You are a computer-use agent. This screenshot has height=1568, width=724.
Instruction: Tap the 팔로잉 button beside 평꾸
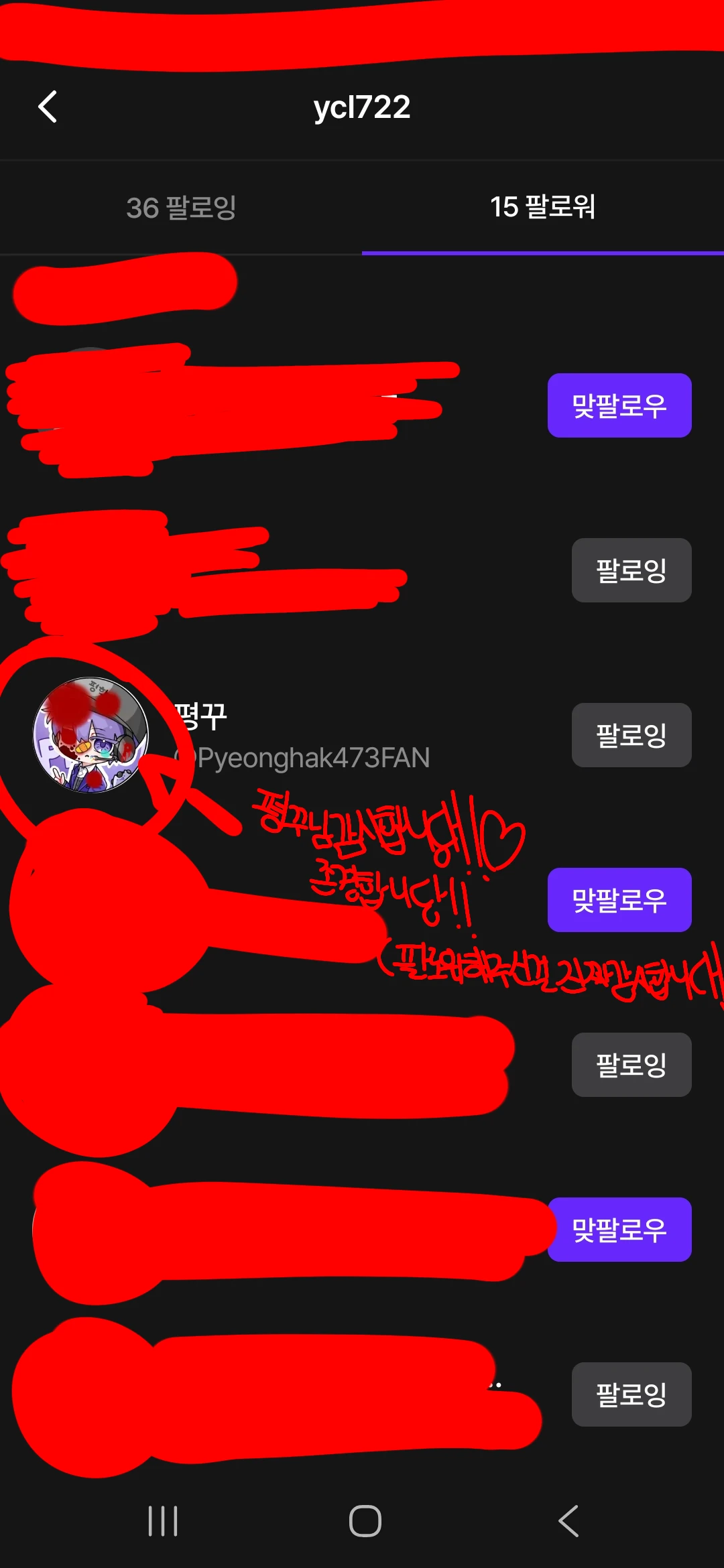coord(631,735)
